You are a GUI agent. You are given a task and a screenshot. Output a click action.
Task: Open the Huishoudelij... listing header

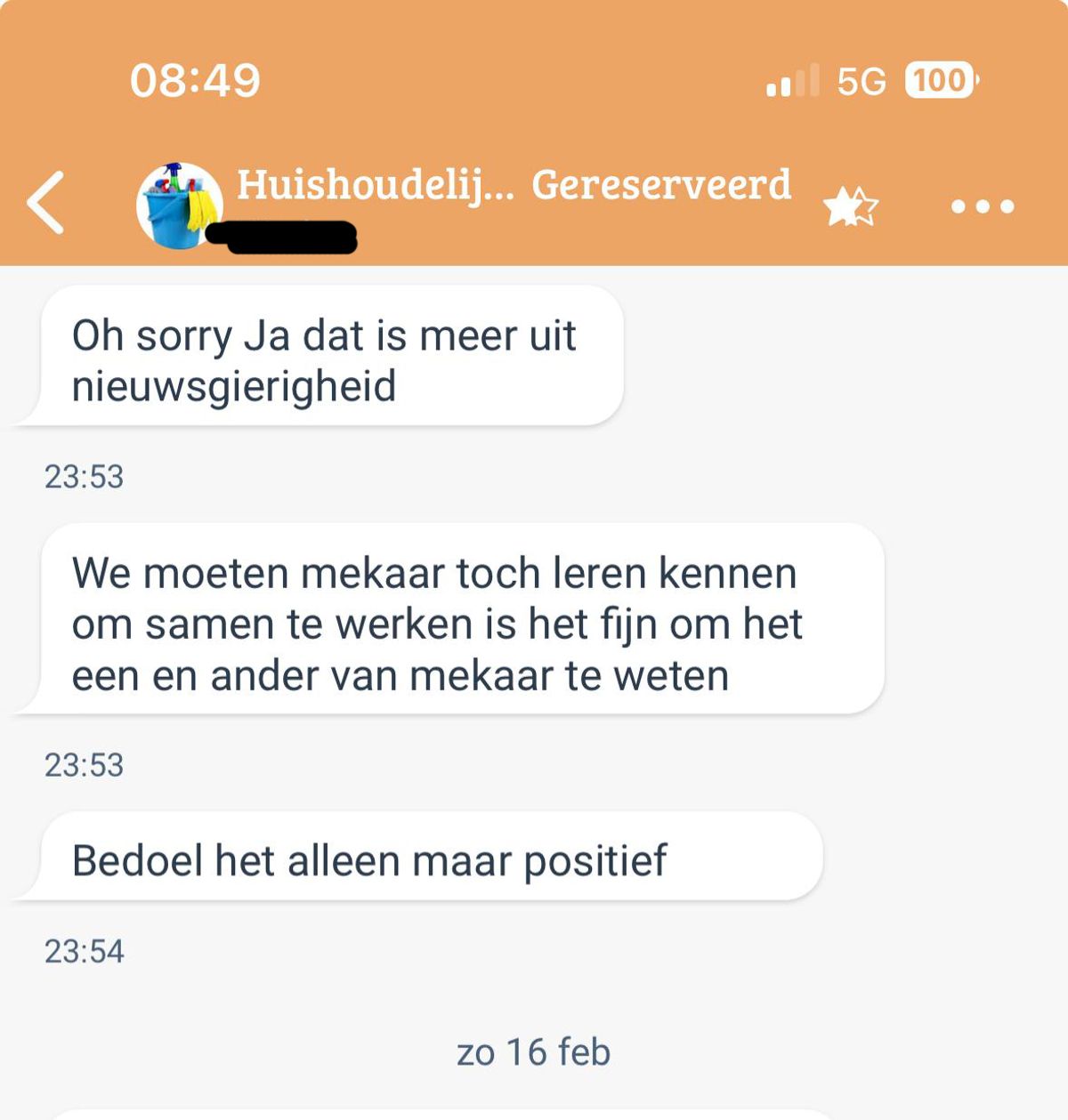pos(375,185)
